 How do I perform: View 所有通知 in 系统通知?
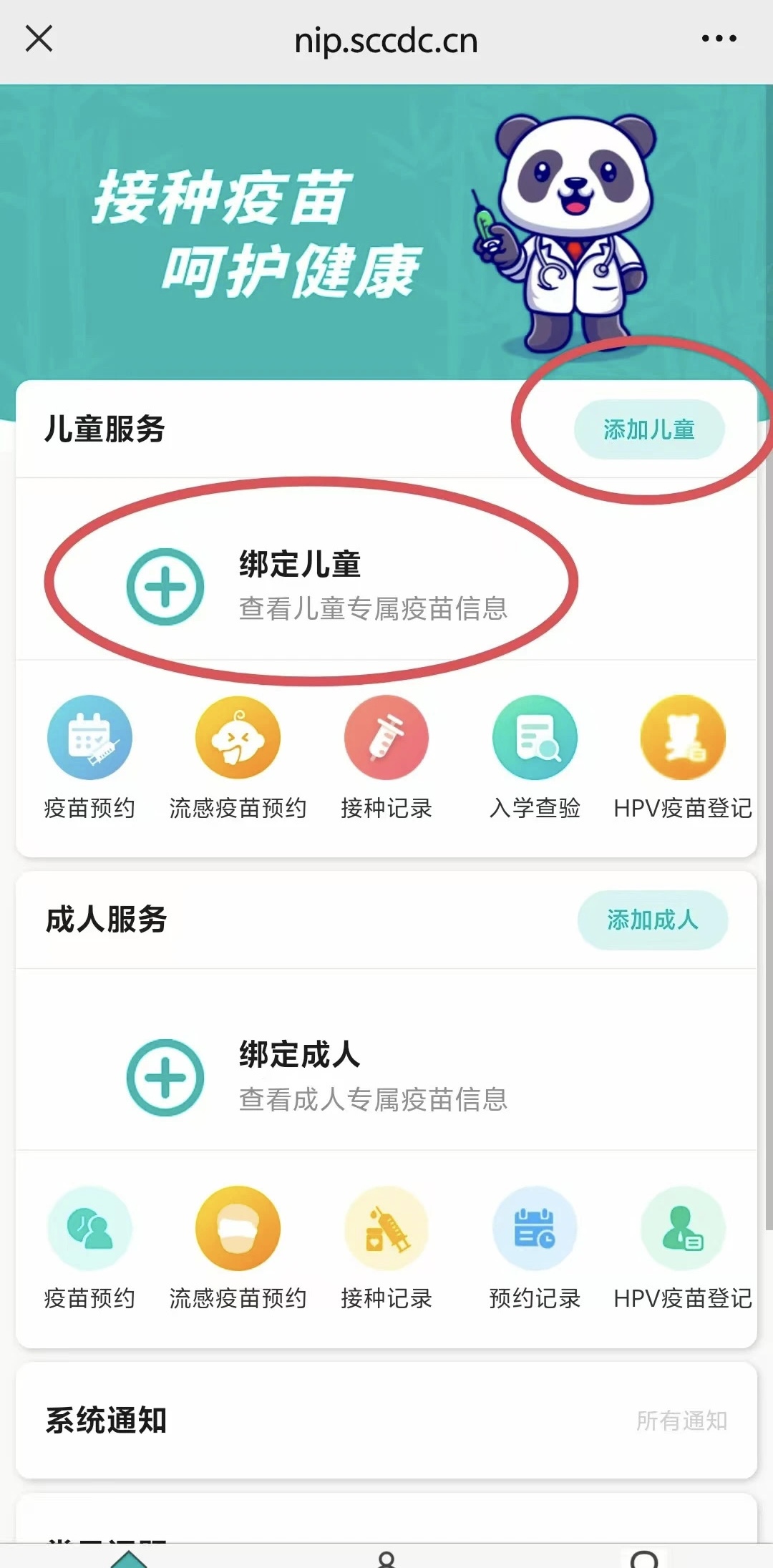coord(681,1421)
